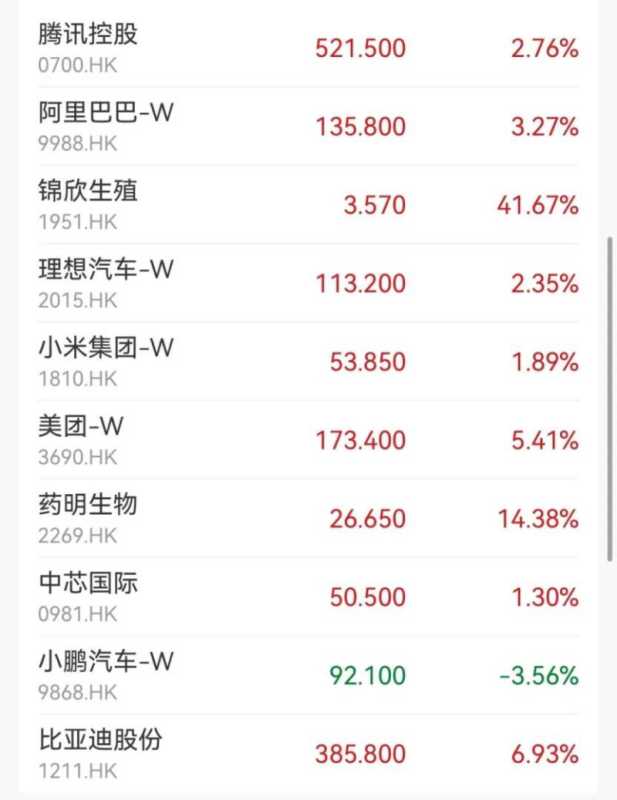Open 腾讯控股 0700.HK stock details
Screen dimensions: 617x800
pyautogui.click(x=300, y=47)
